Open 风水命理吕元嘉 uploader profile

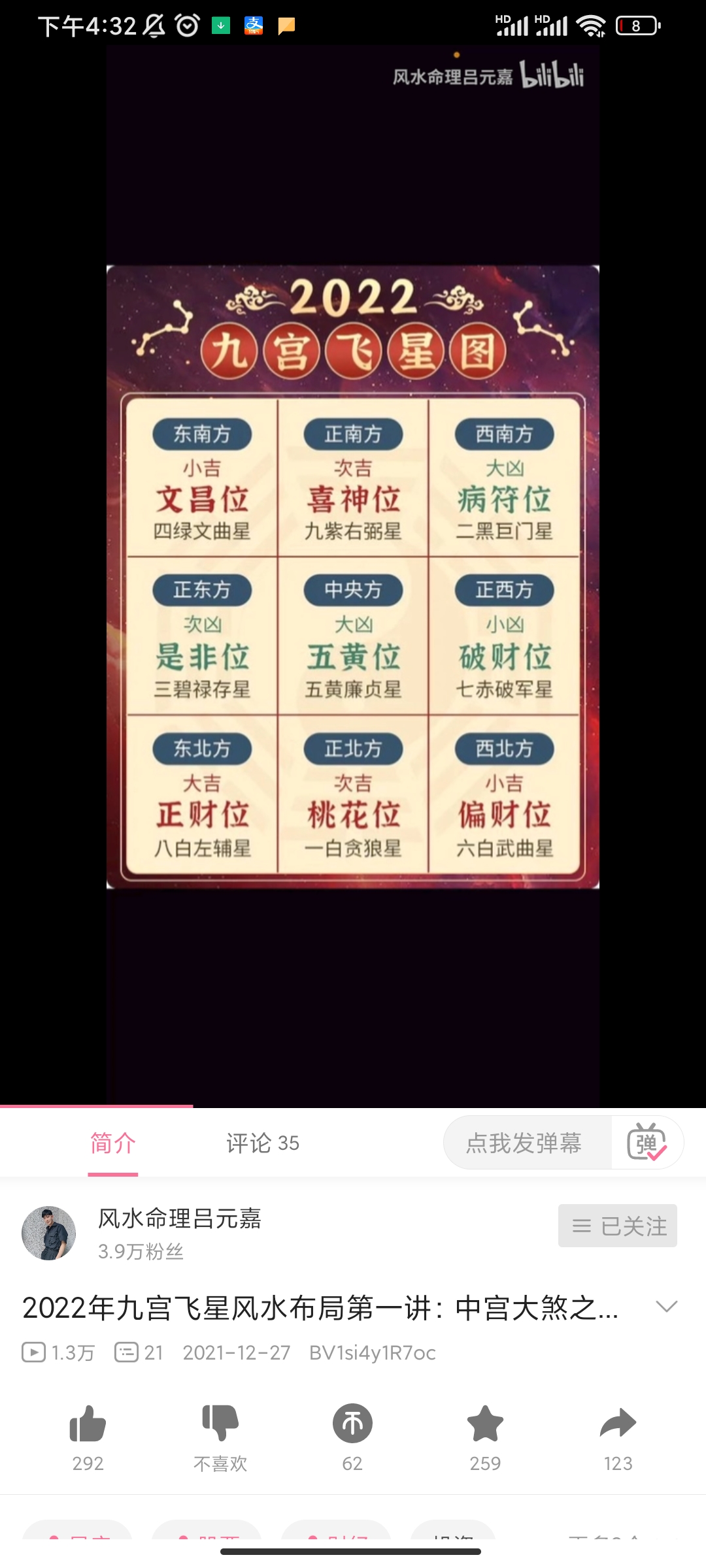[179, 1219]
